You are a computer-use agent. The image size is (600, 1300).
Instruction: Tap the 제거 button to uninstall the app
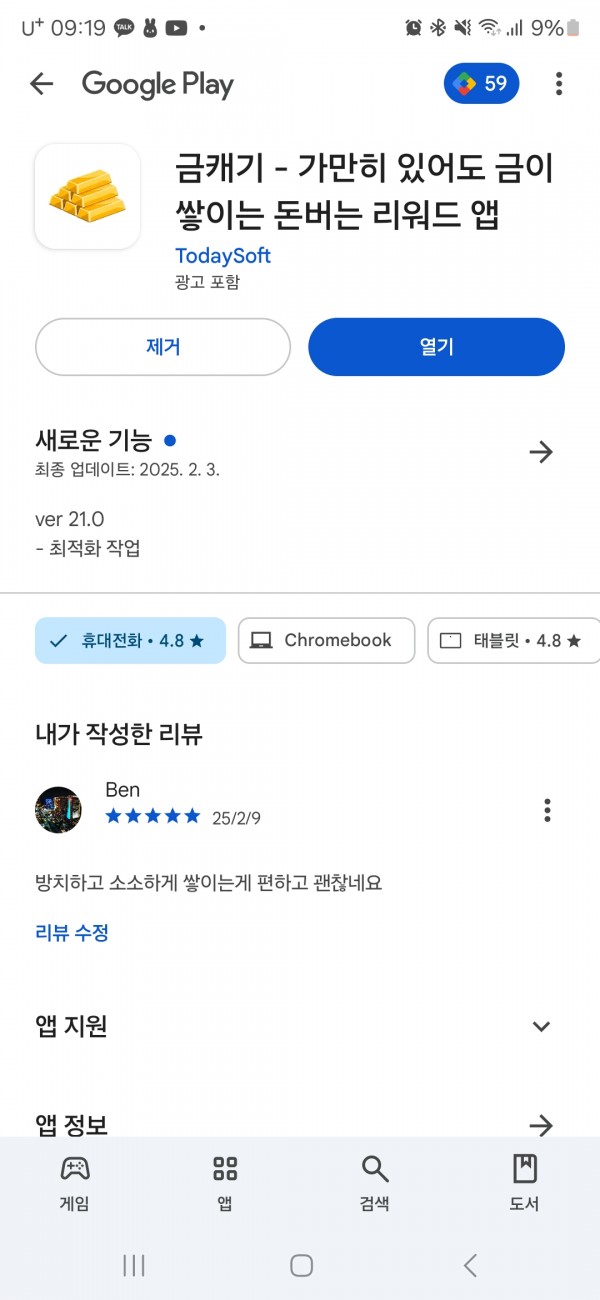click(x=163, y=347)
